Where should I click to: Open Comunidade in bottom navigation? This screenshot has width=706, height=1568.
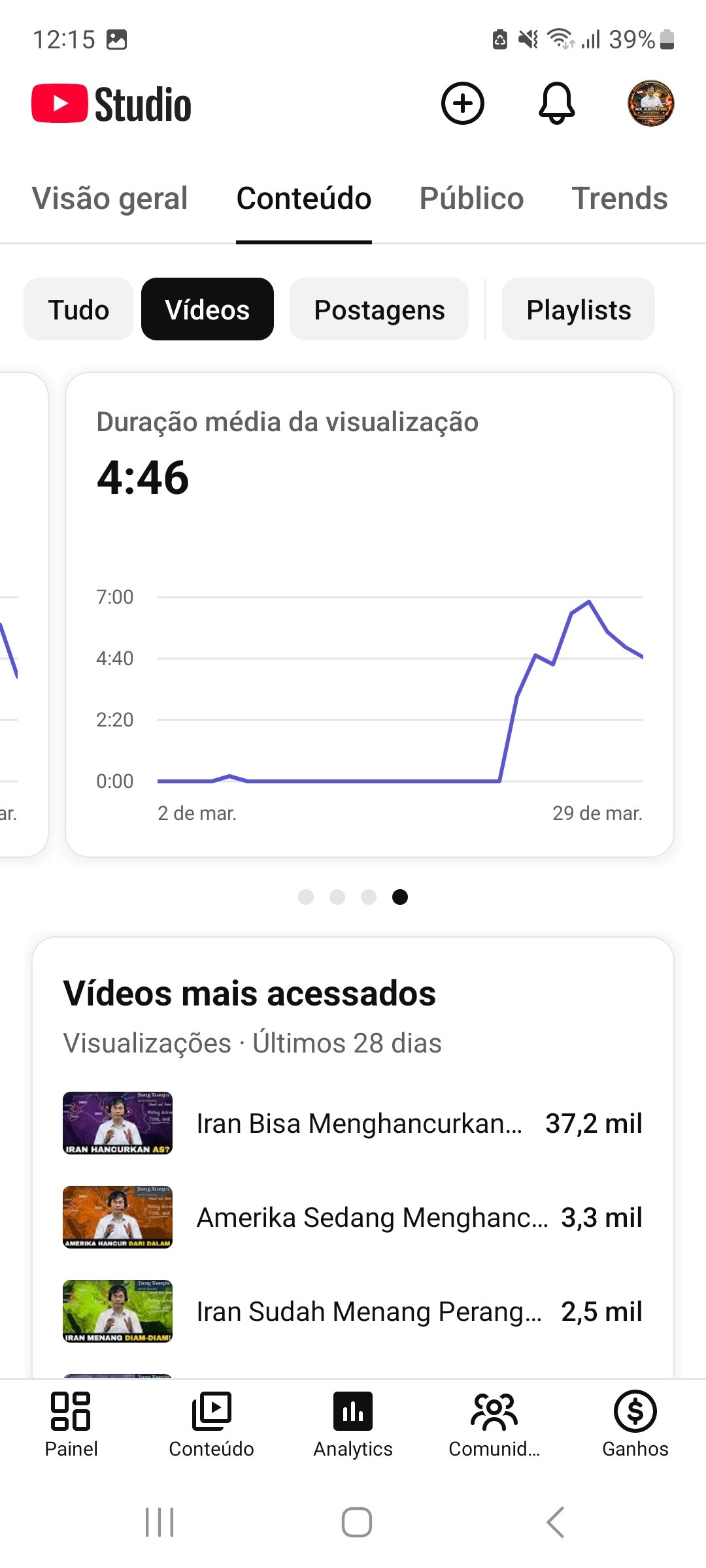[494, 1424]
